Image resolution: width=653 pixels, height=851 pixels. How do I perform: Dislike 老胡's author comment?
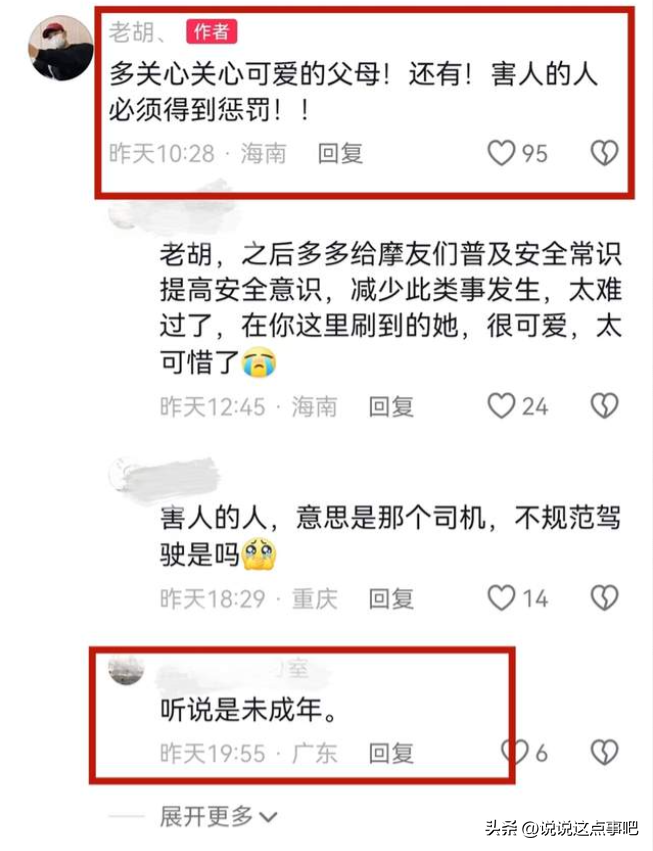(x=604, y=153)
